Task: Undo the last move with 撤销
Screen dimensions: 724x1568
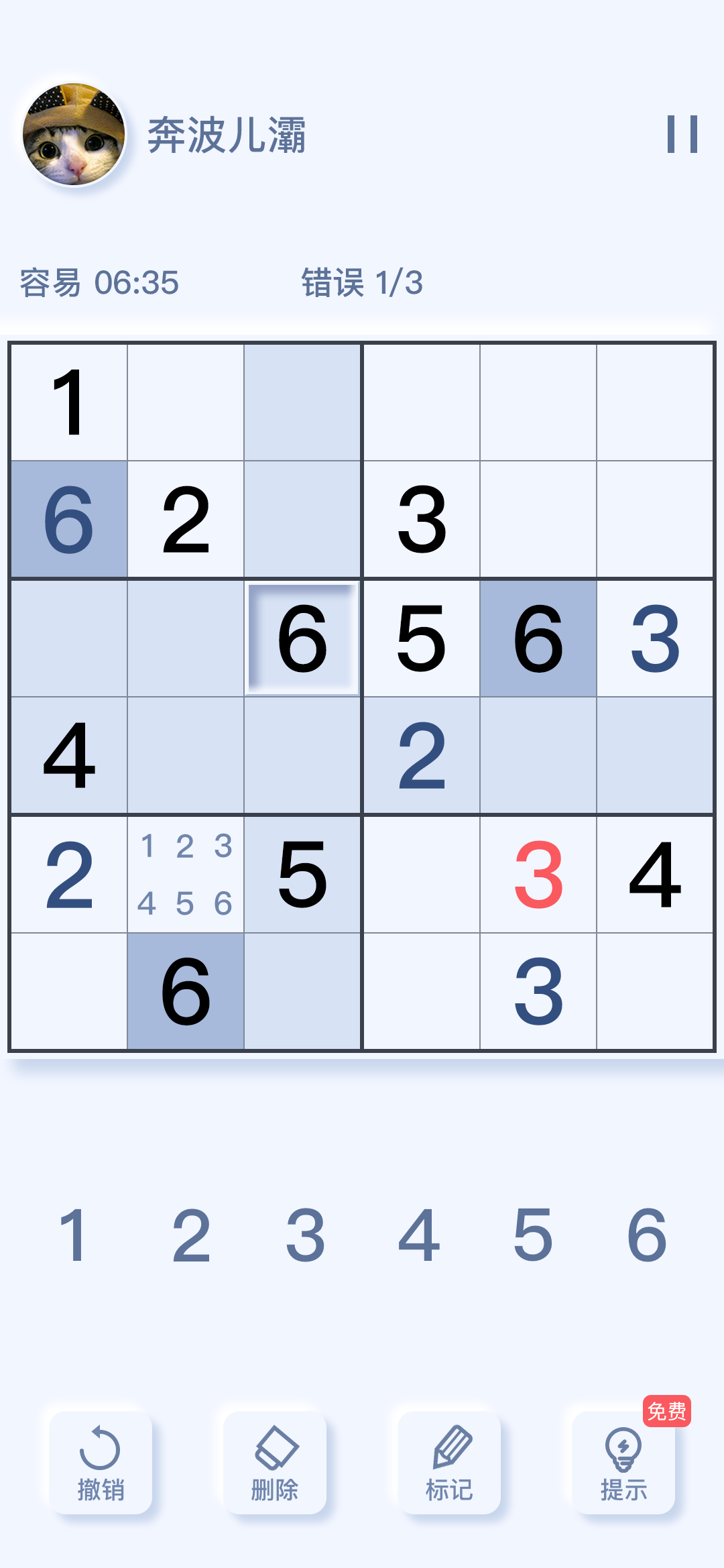Action: pos(101,1462)
